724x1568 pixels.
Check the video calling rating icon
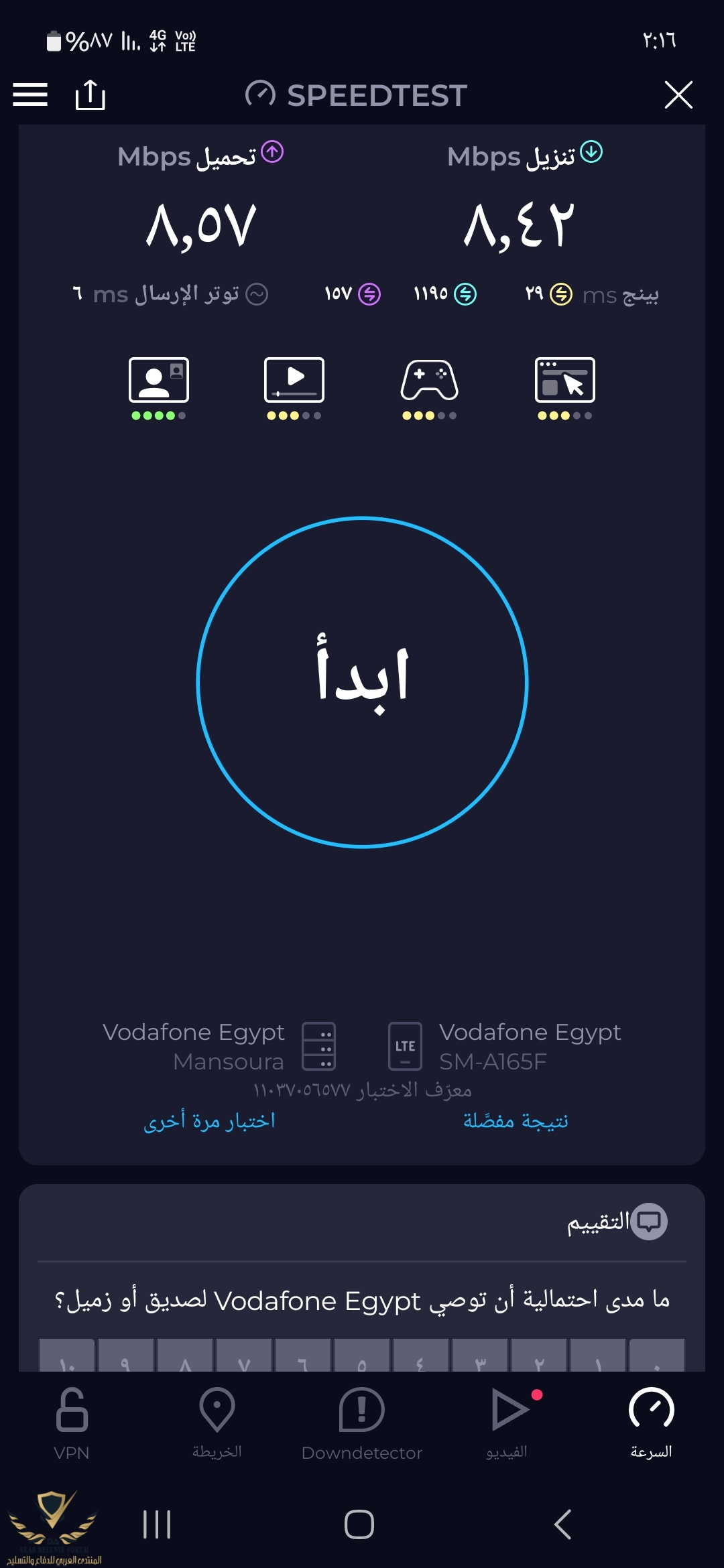[x=159, y=381]
